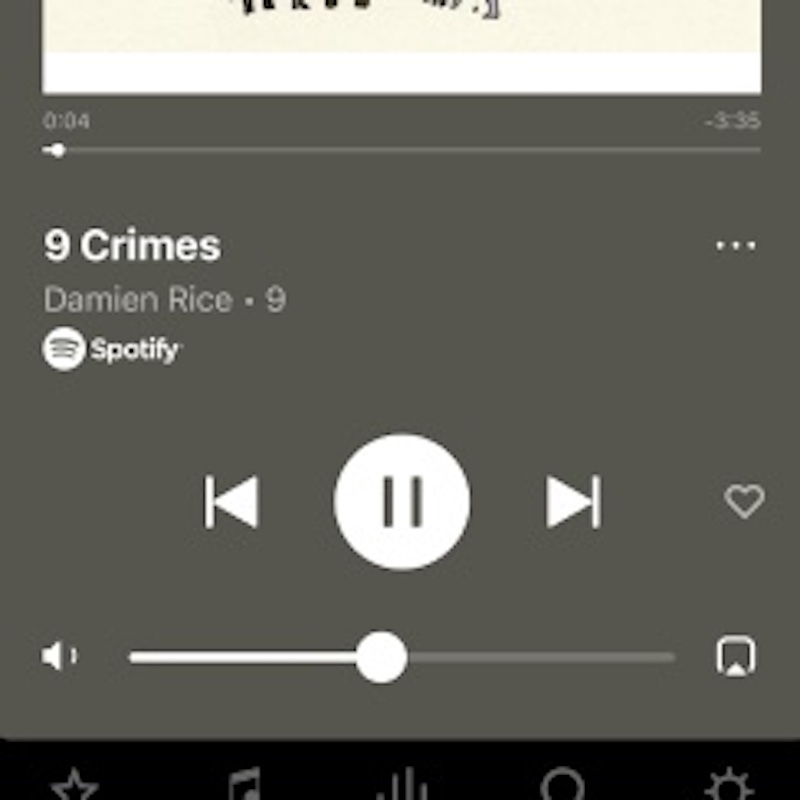Open the three-dot options for 9 Crimes
This screenshot has width=800, height=800.
tap(736, 246)
